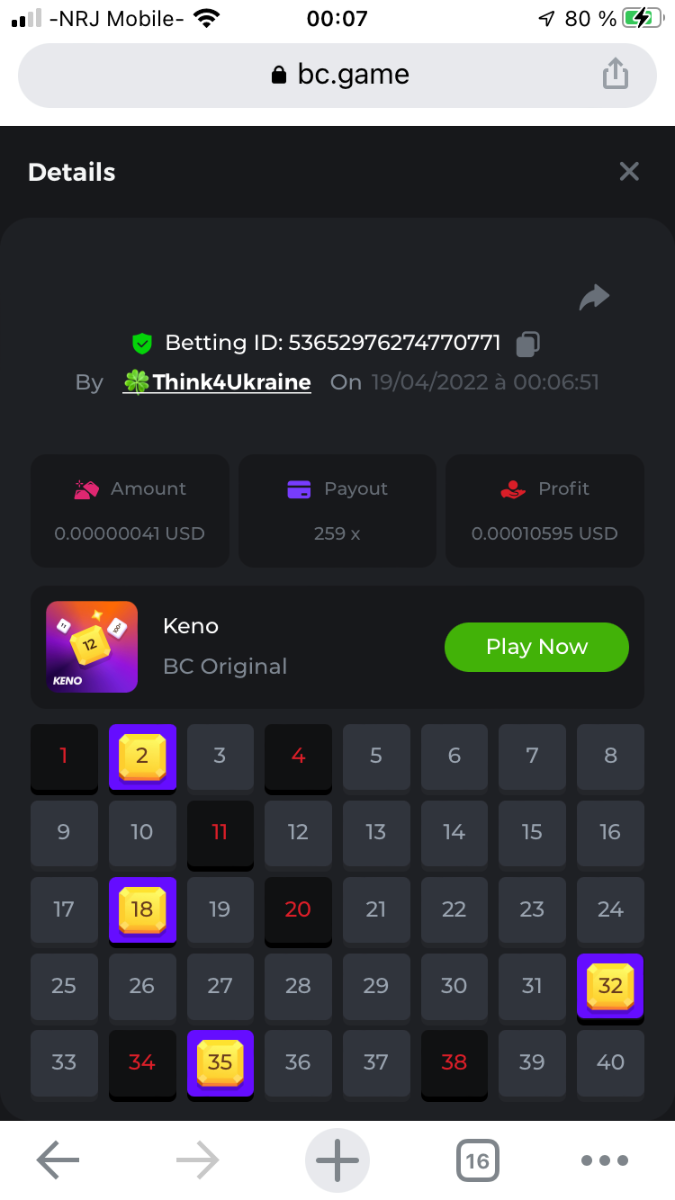Share this bet result
675x1200 pixels.
(594, 297)
